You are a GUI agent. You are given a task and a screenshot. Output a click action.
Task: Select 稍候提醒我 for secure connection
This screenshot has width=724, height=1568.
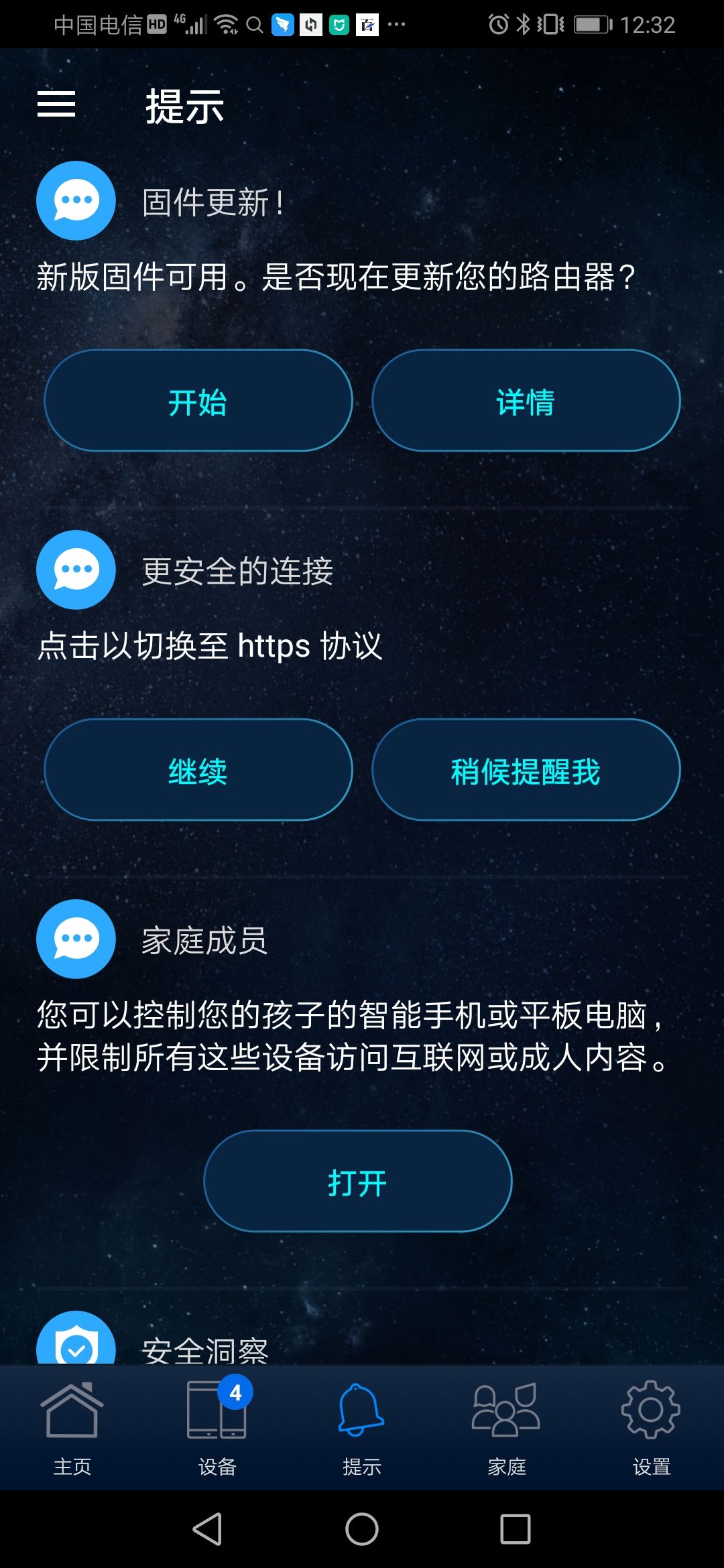526,770
